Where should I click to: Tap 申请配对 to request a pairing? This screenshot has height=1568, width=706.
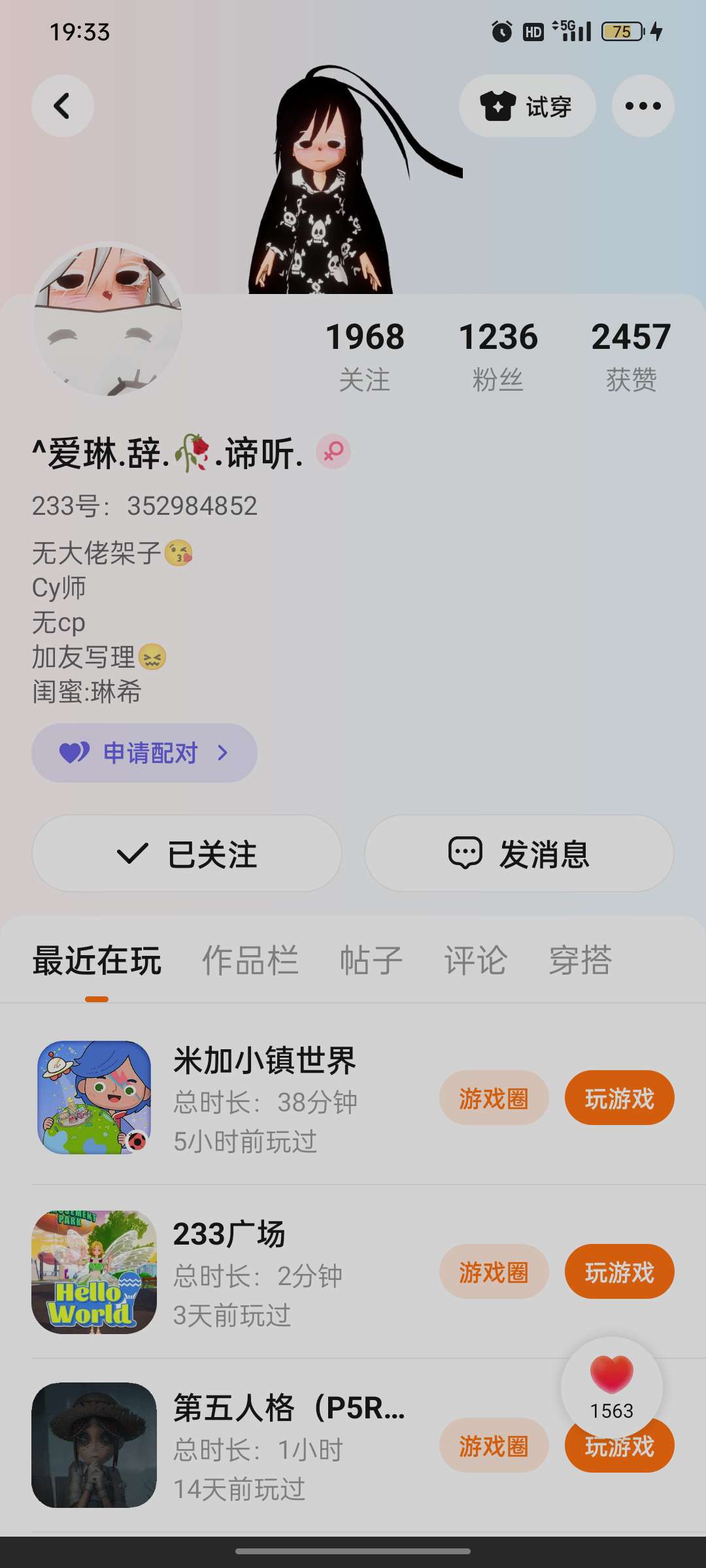pos(144,753)
